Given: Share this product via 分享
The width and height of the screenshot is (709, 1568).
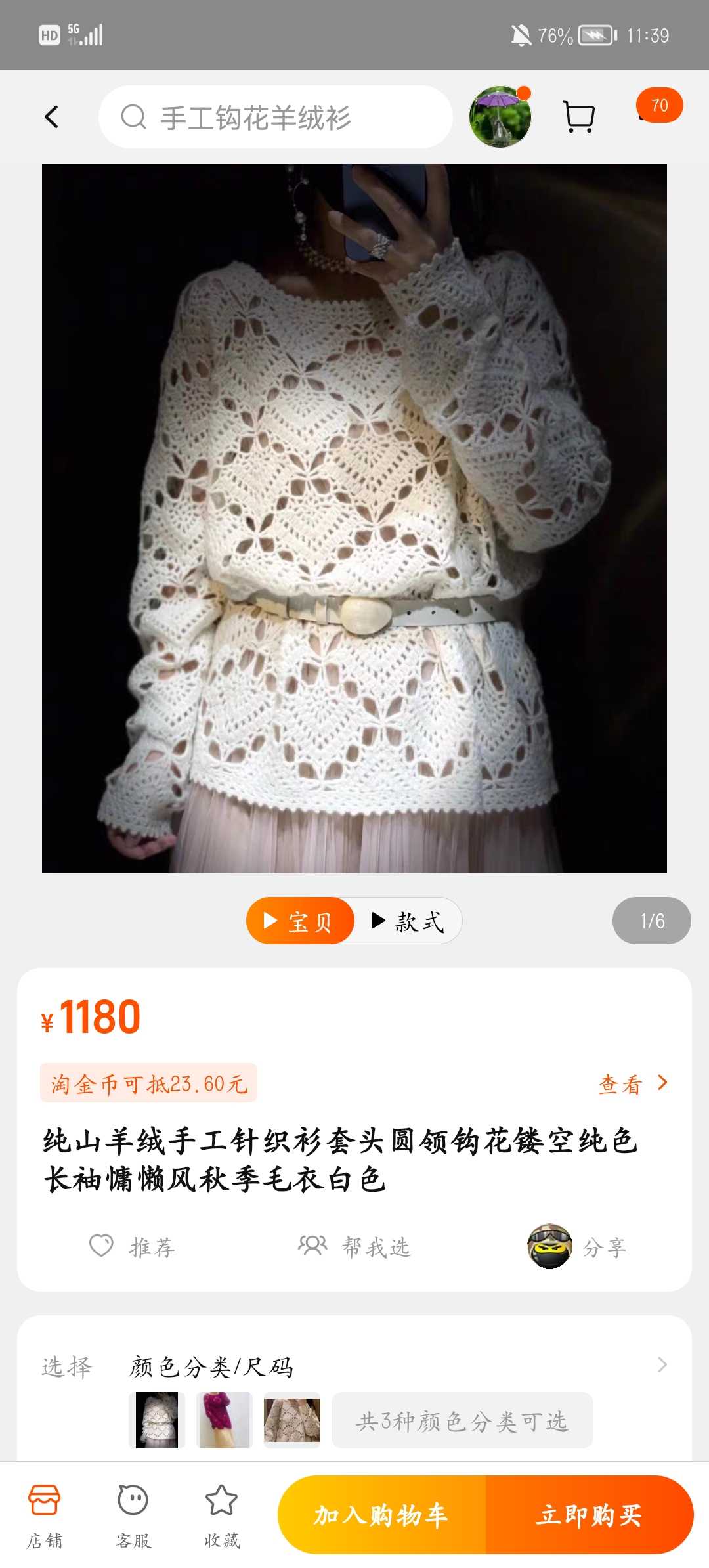Looking at the screenshot, I should click(x=578, y=1246).
